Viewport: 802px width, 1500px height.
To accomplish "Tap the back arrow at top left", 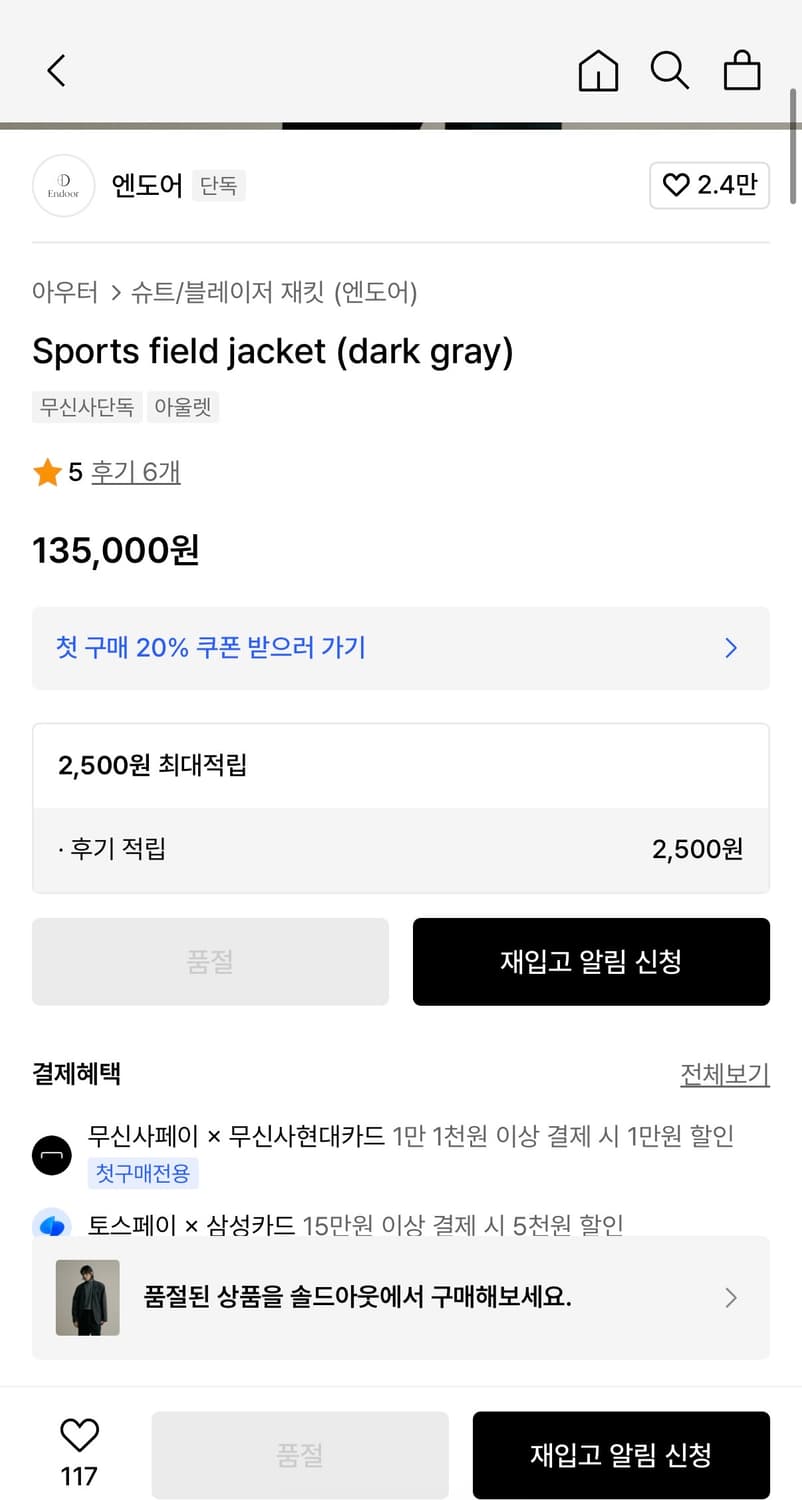I will pyautogui.click(x=55, y=70).
